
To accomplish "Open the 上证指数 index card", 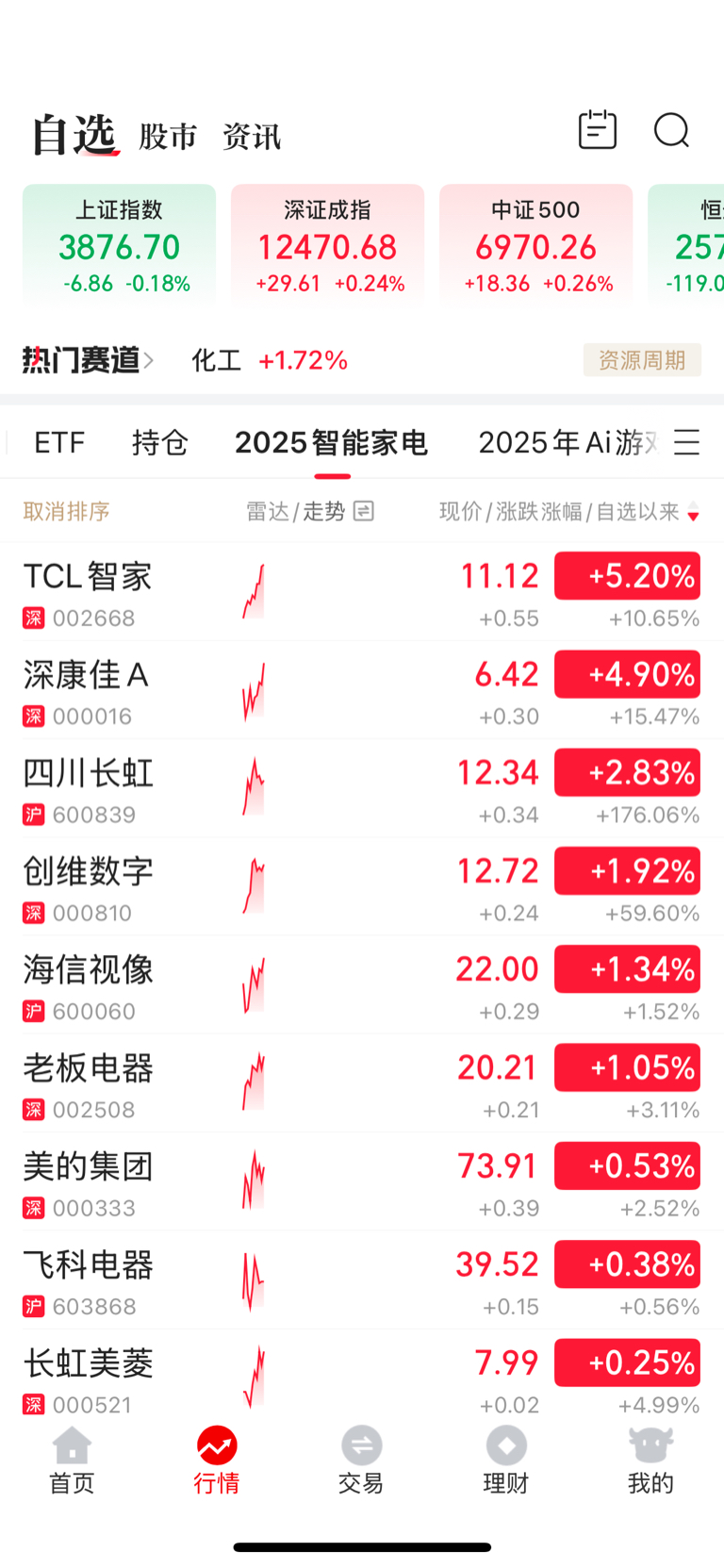I will point(120,244).
